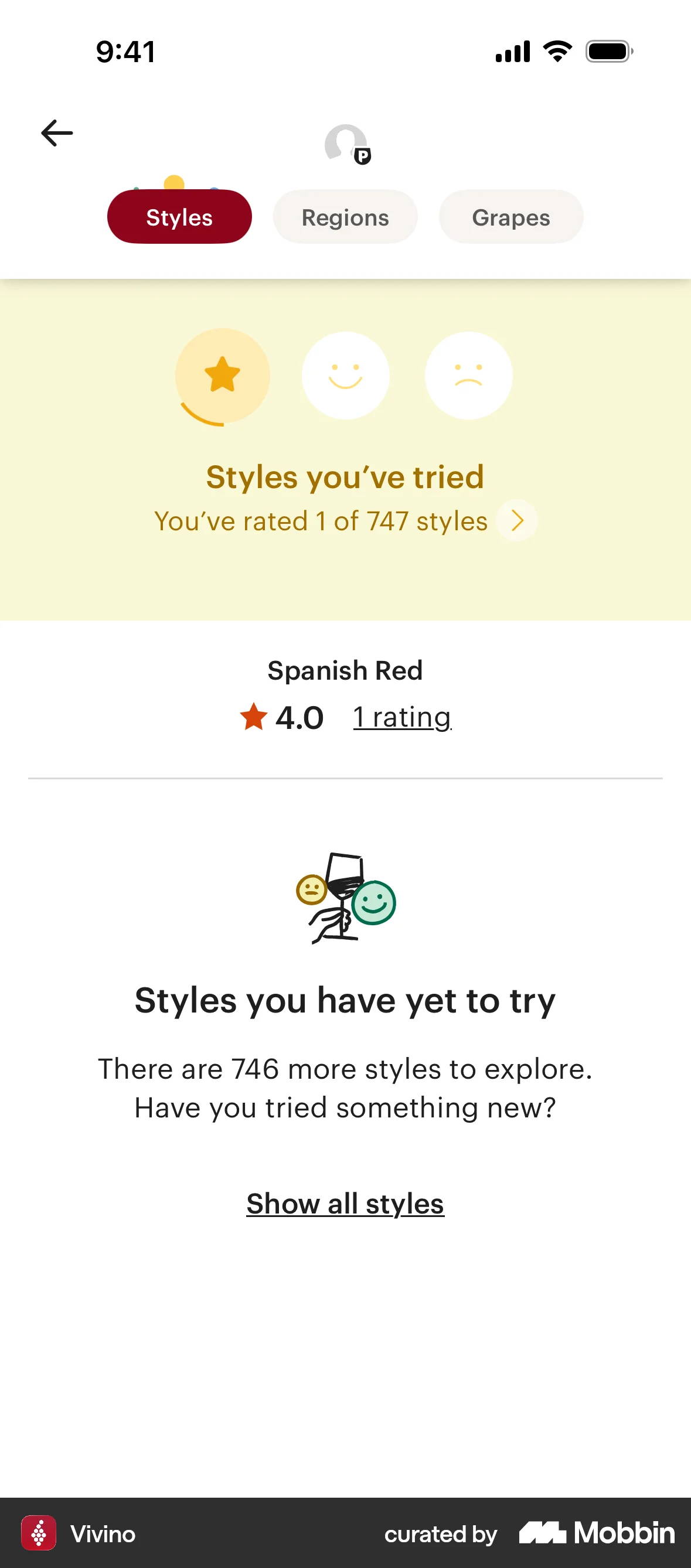Switch to the Regions tab
Screen dimensions: 691x1568
[x=345, y=217]
